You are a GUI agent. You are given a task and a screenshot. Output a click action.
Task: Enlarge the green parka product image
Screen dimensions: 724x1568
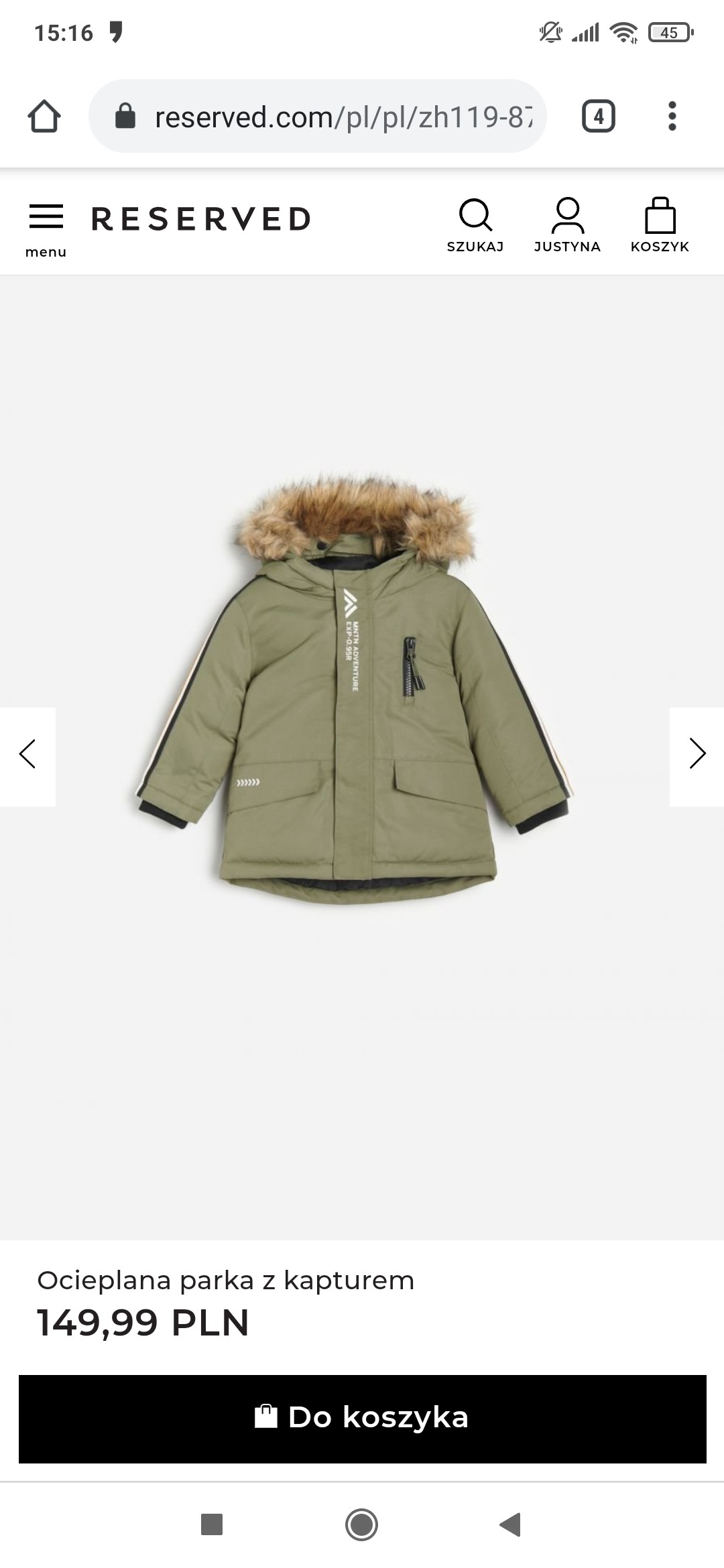coord(355,690)
